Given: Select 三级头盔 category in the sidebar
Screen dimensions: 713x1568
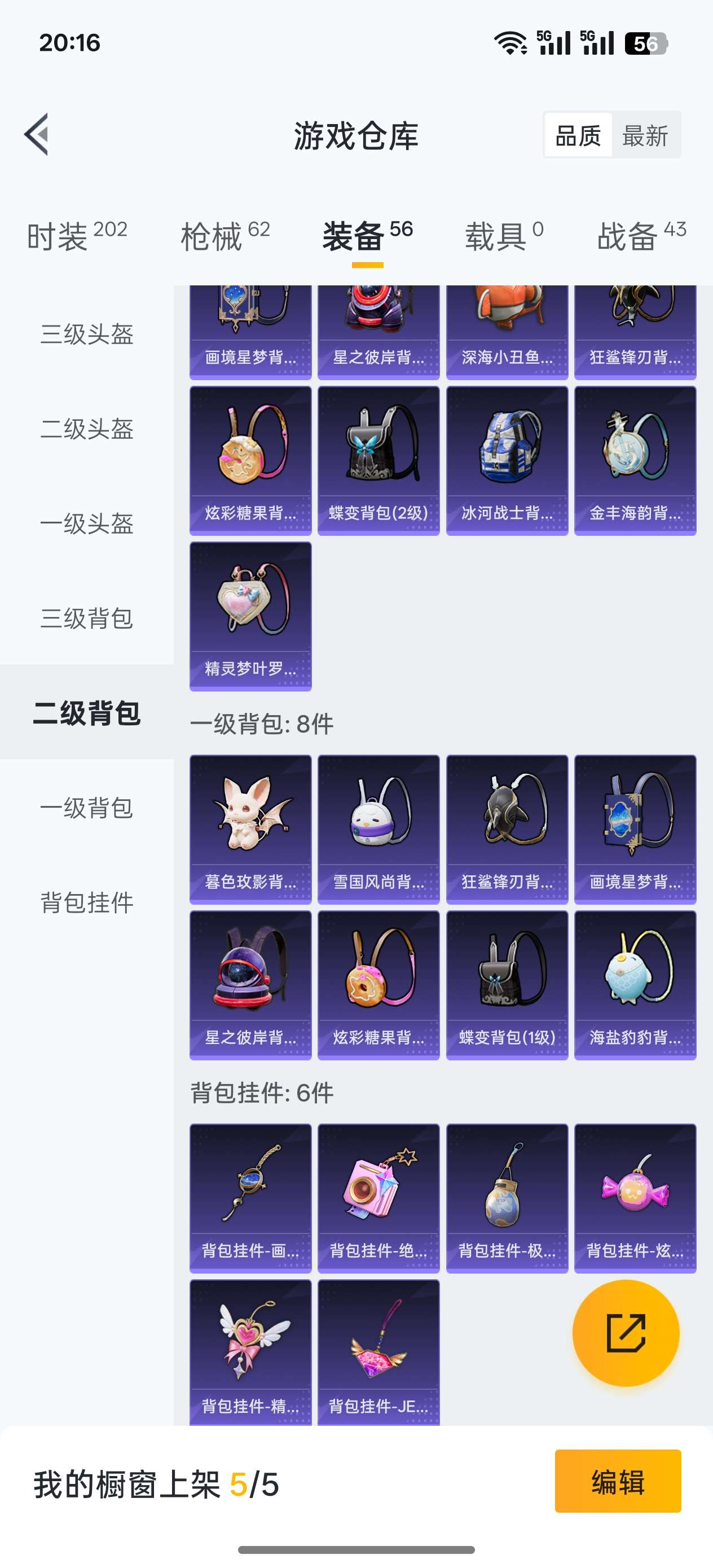Looking at the screenshot, I should pyautogui.click(x=86, y=333).
